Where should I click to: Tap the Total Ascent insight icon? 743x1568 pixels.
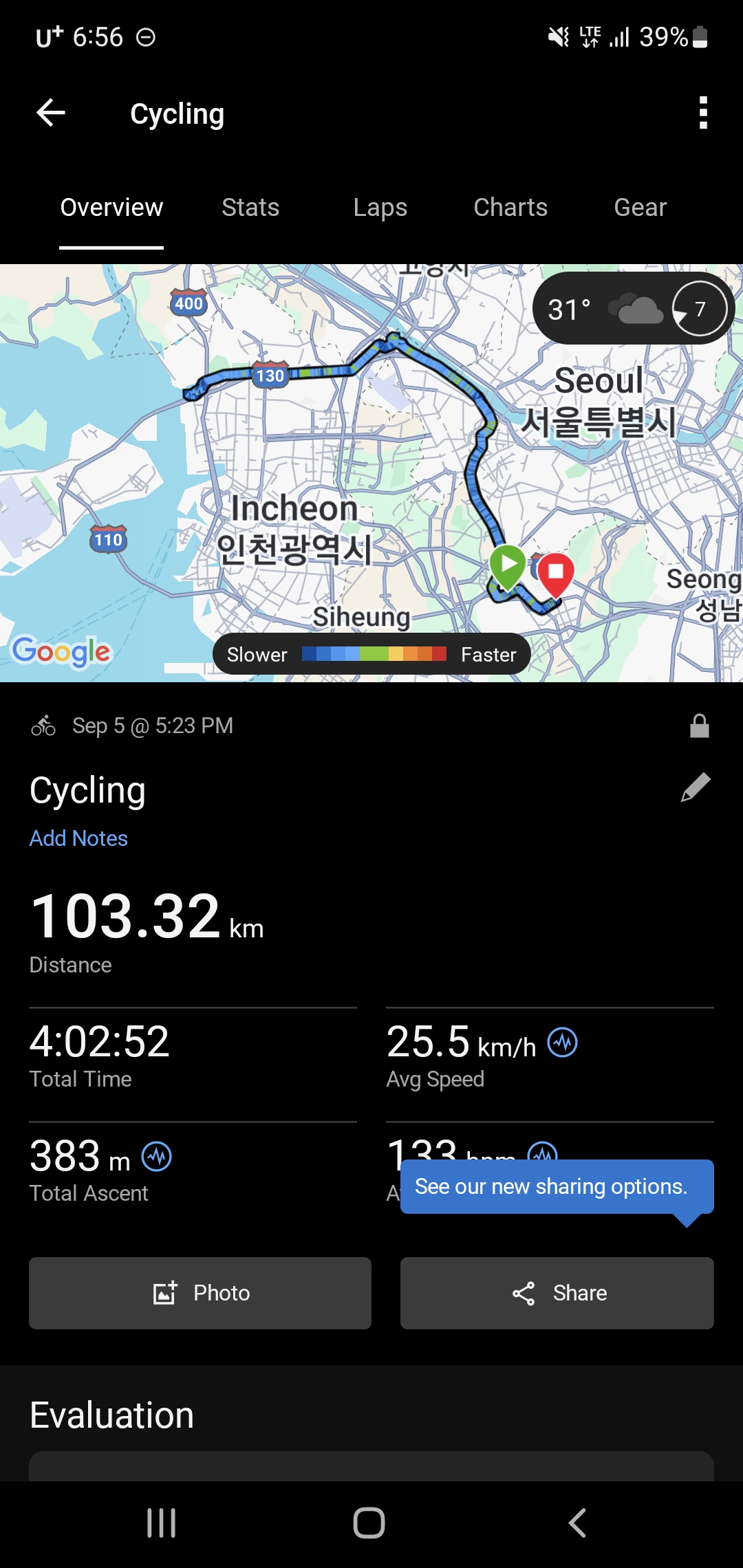pyautogui.click(x=156, y=1157)
